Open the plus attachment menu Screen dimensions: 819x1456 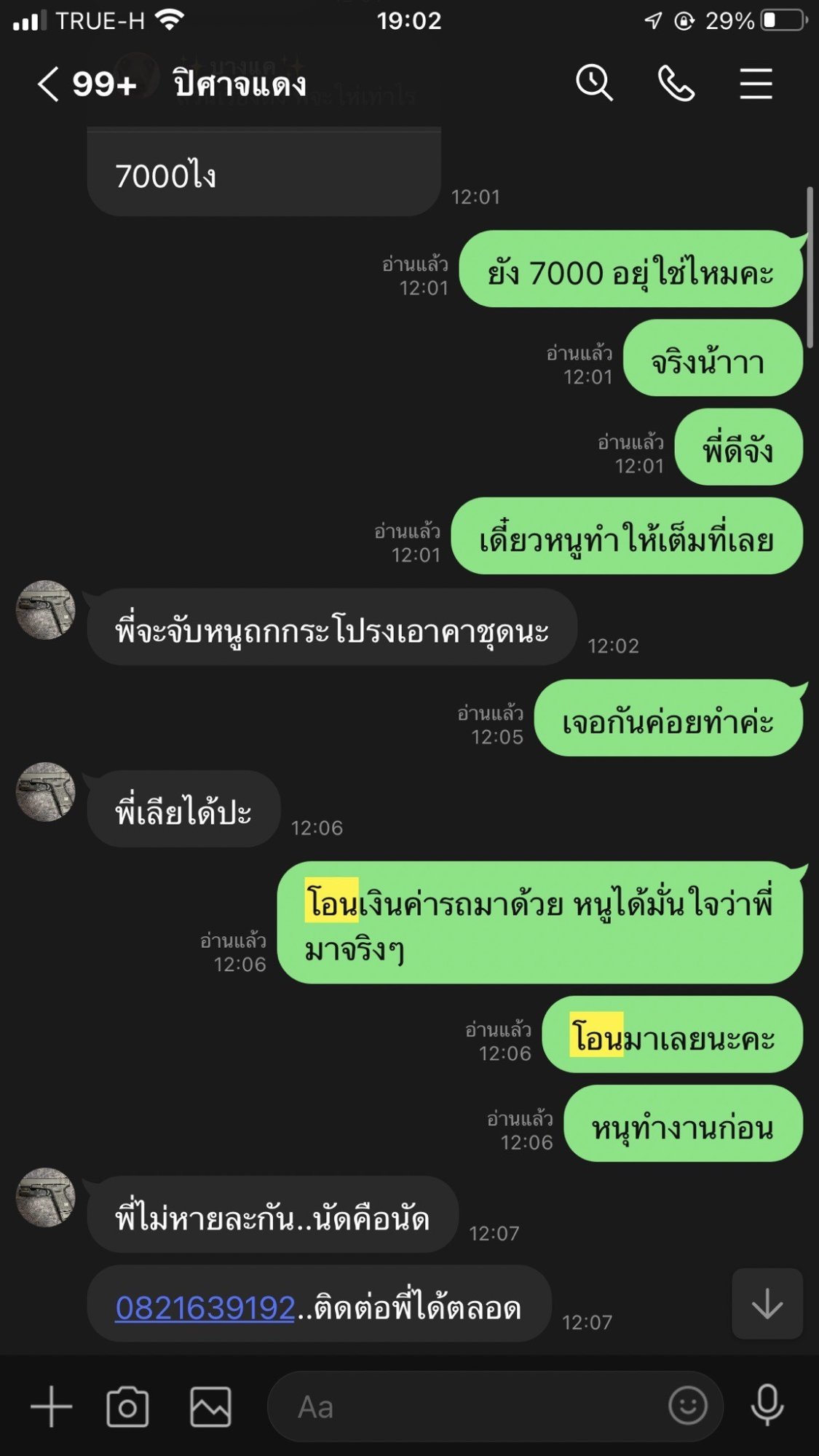click(51, 1406)
